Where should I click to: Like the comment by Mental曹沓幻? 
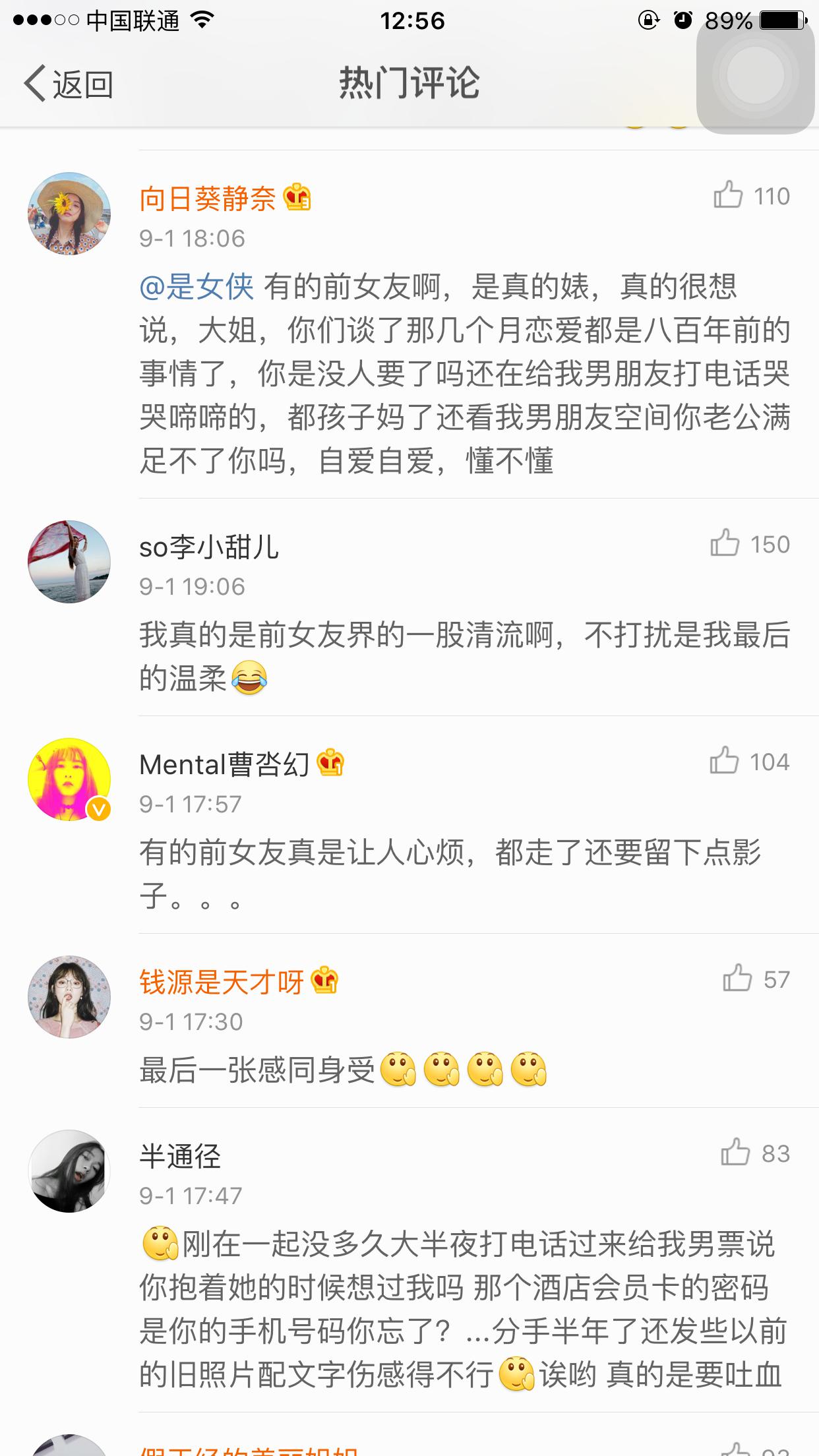(725, 762)
